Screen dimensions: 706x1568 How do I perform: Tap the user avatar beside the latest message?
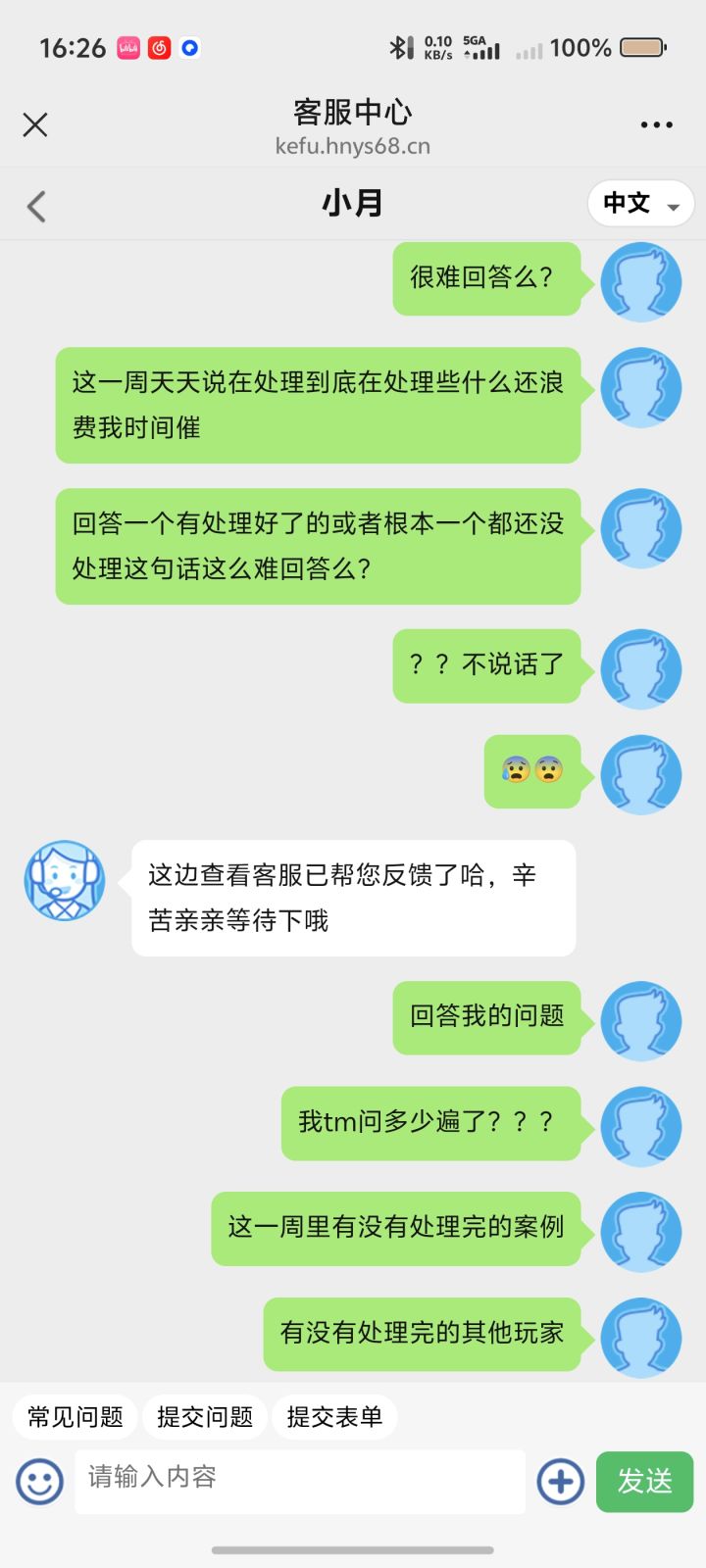click(642, 1337)
